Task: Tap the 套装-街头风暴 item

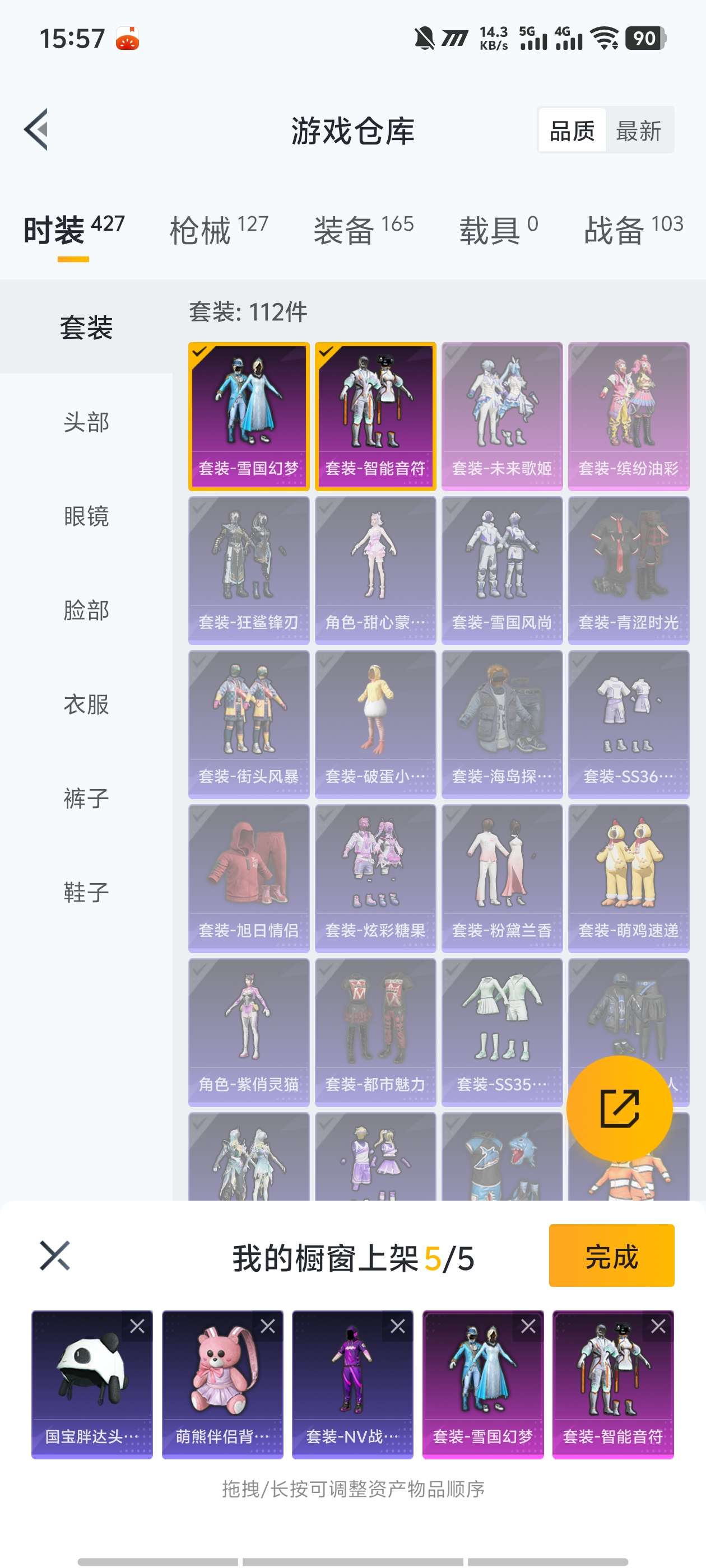Action: 249,724
